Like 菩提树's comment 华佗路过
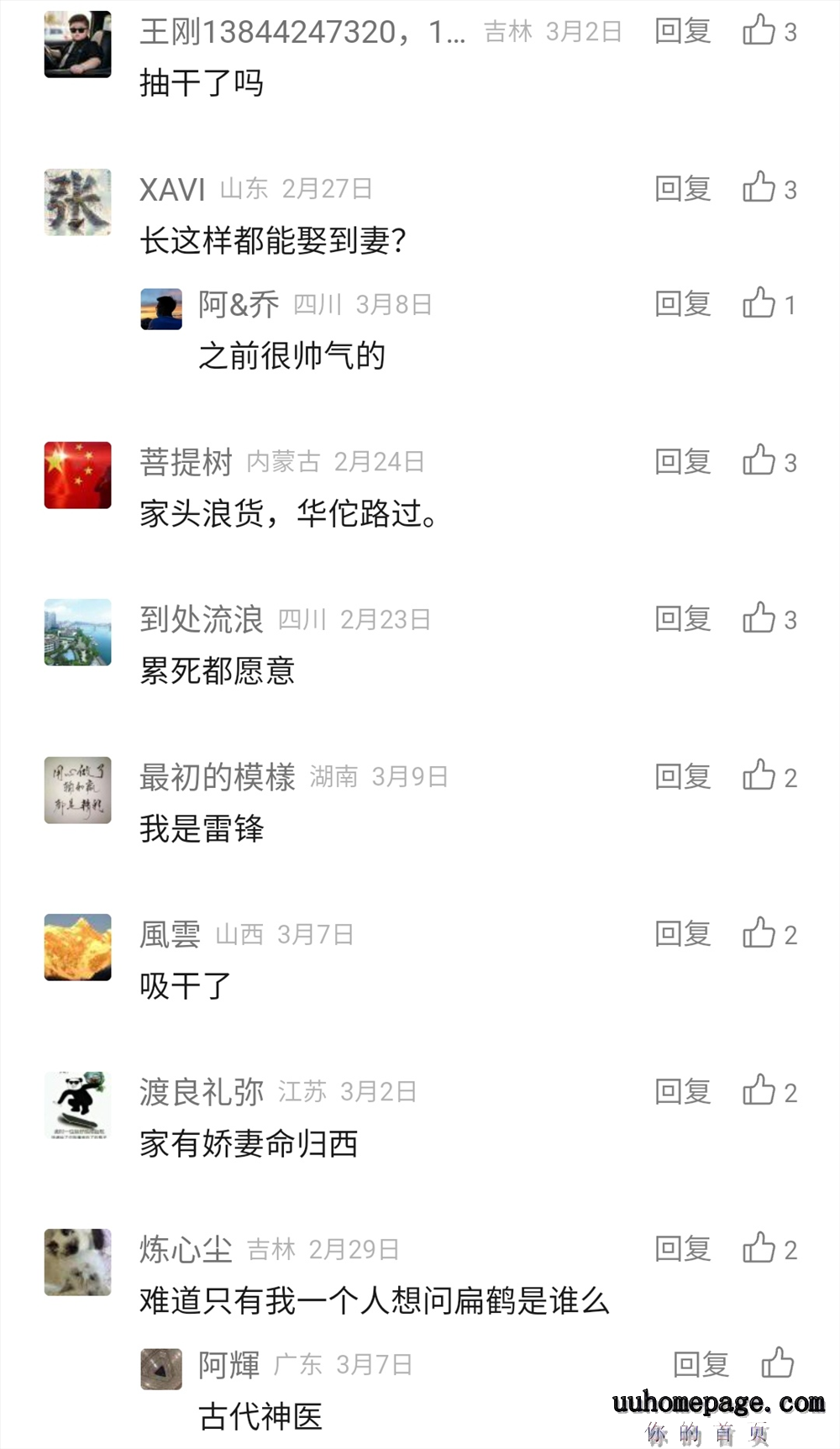This screenshot has width=840, height=1449. click(759, 461)
